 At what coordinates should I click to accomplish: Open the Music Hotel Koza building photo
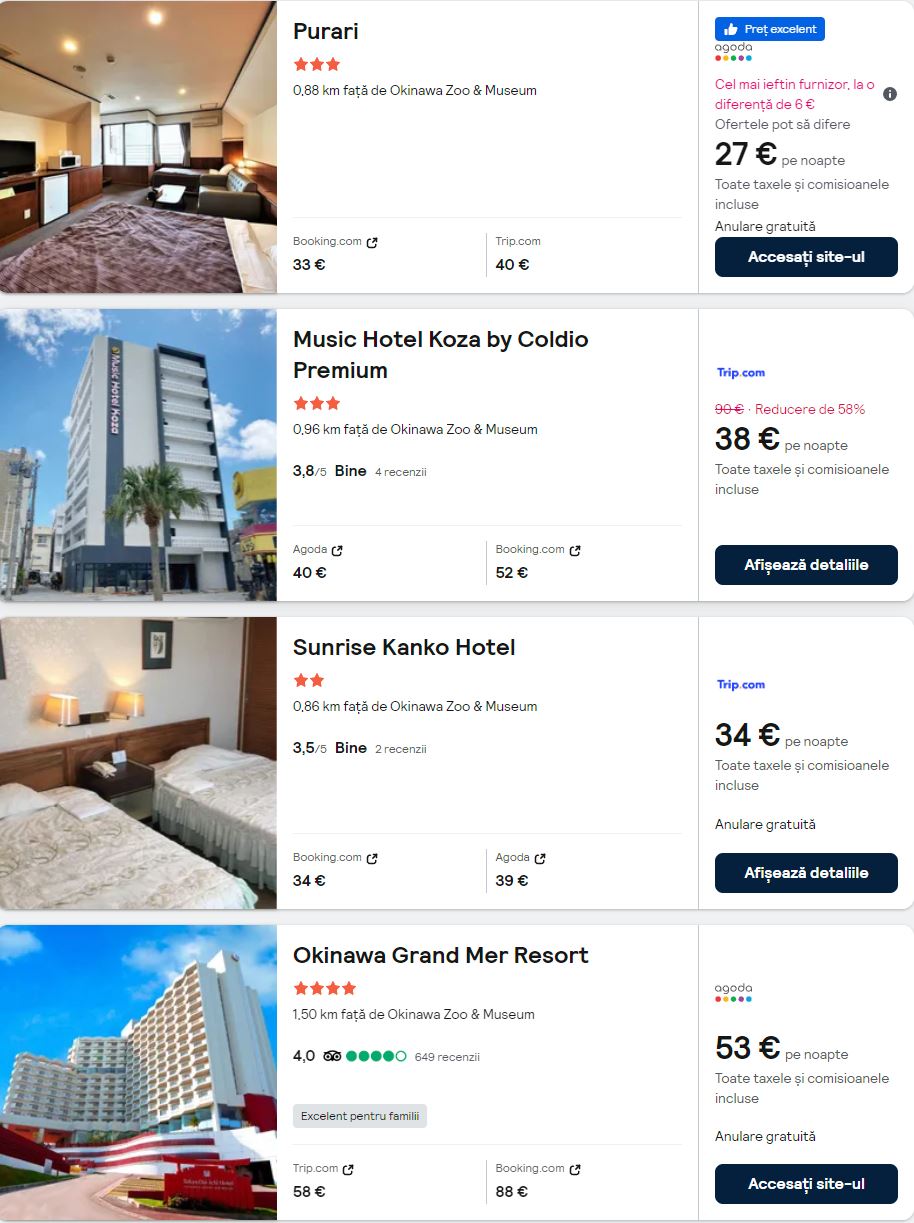[x=138, y=455]
